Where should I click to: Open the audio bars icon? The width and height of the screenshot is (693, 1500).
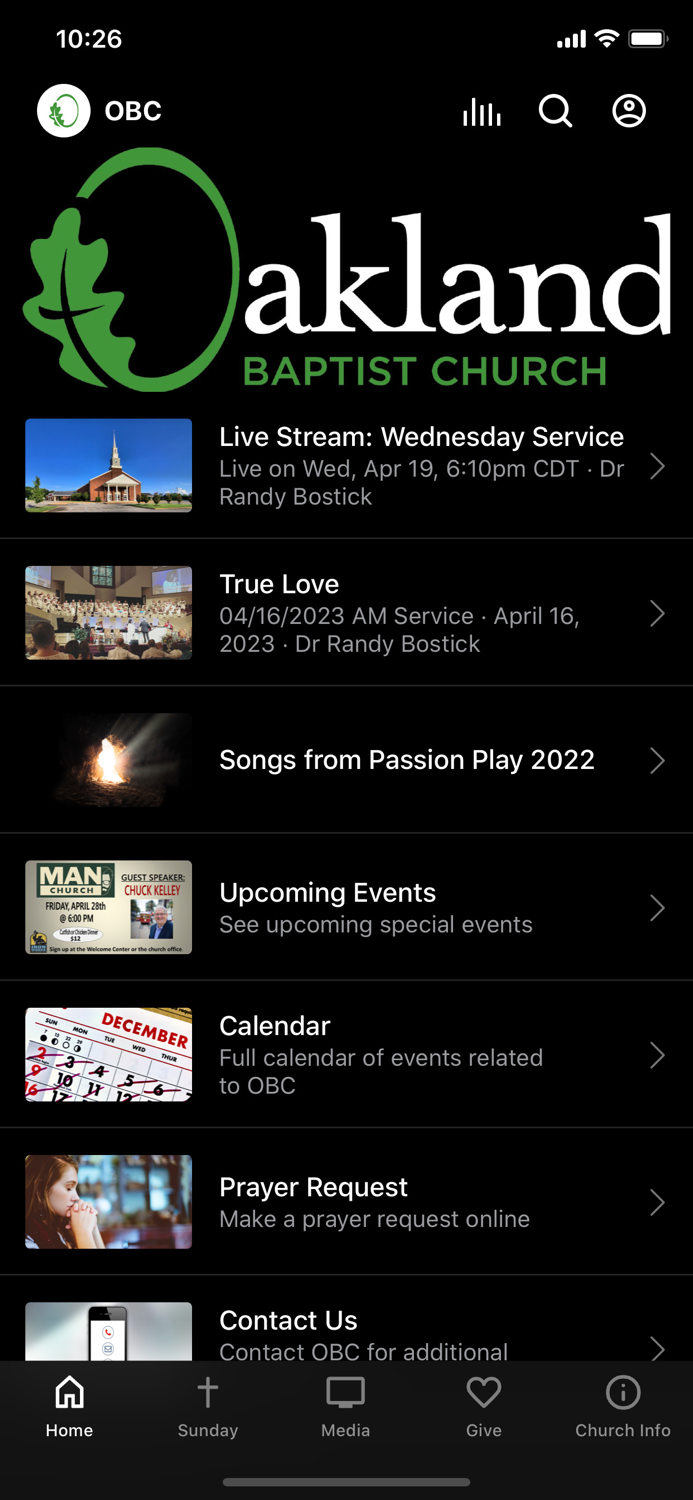click(481, 111)
